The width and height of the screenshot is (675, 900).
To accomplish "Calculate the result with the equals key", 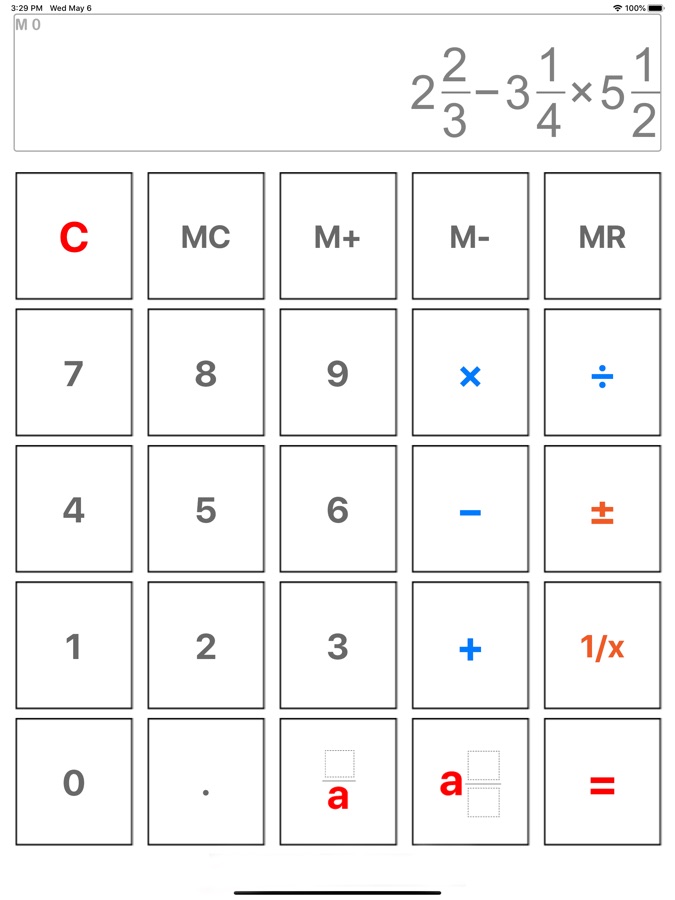I will [x=602, y=782].
